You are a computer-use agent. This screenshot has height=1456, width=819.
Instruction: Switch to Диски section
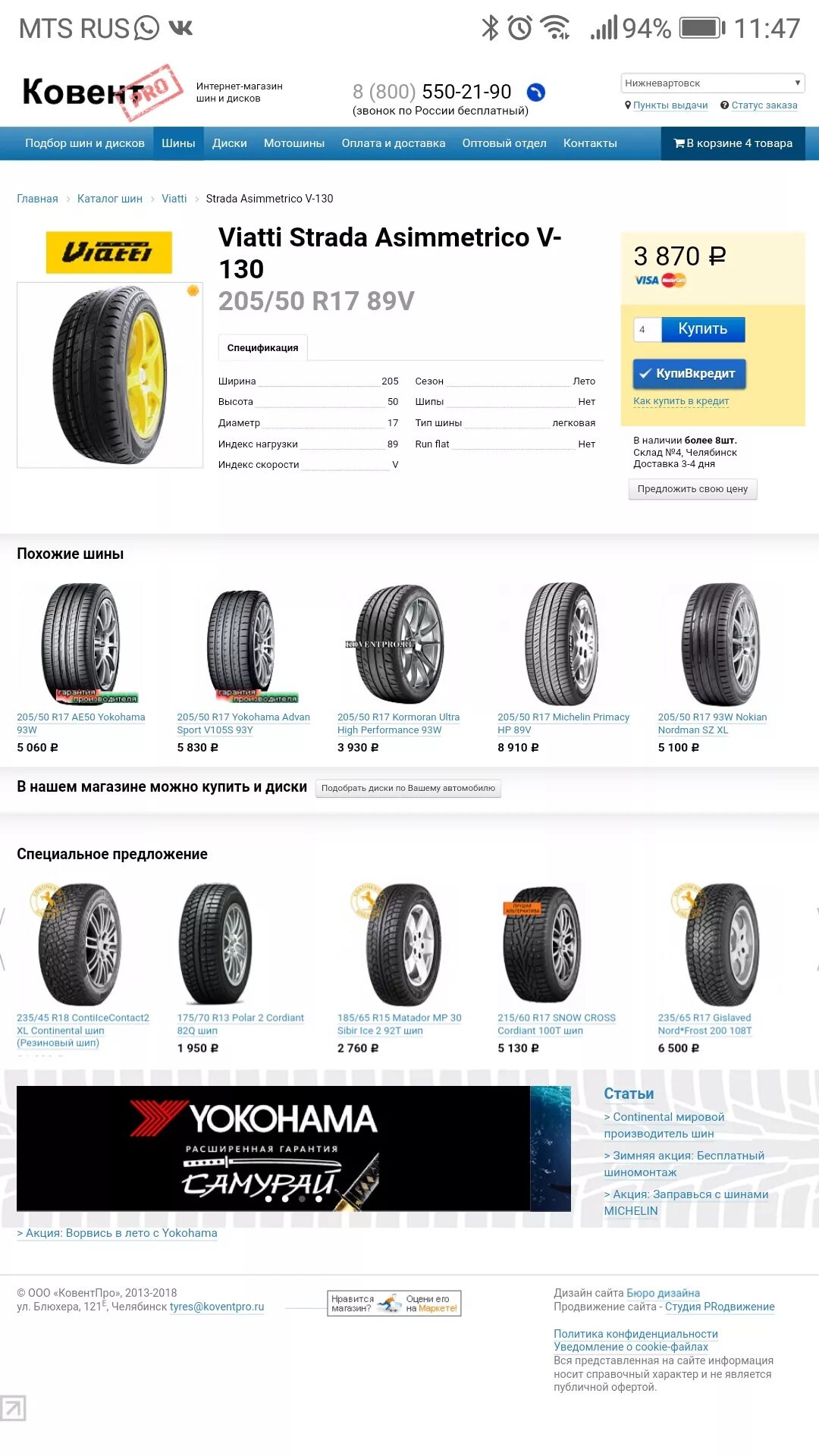pos(229,143)
